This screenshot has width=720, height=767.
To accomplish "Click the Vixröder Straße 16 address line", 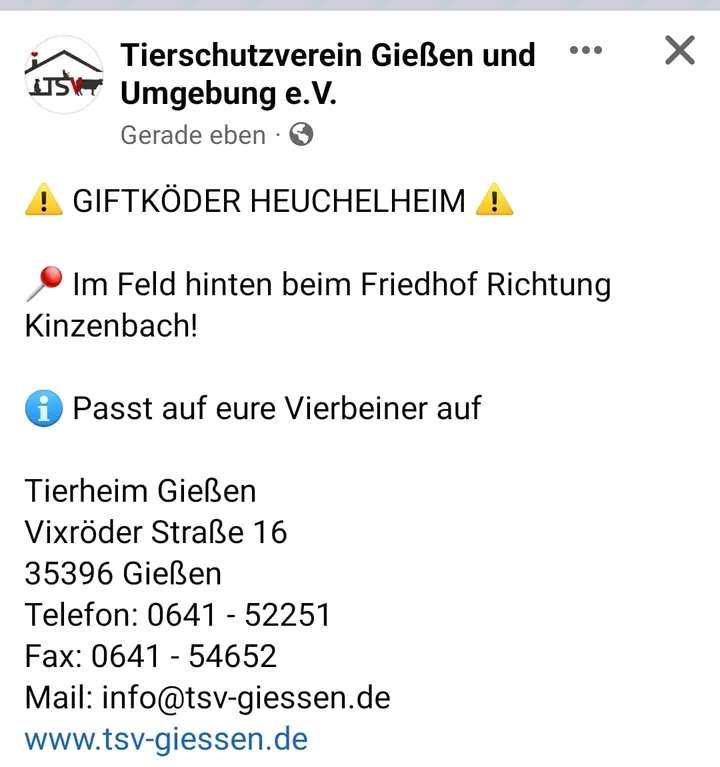I will (156, 532).
